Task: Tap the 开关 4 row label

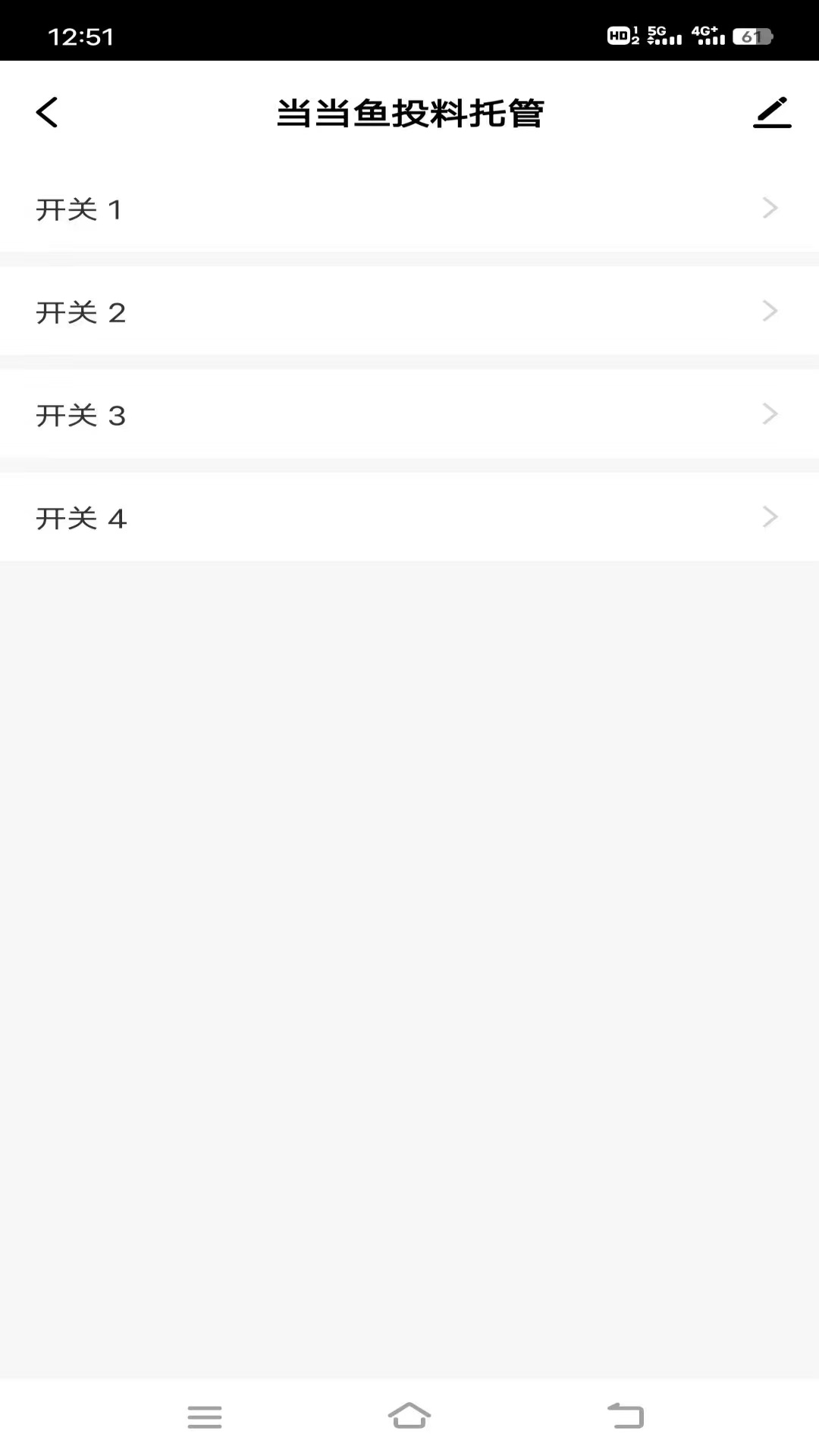Action: tap(81, 518)
